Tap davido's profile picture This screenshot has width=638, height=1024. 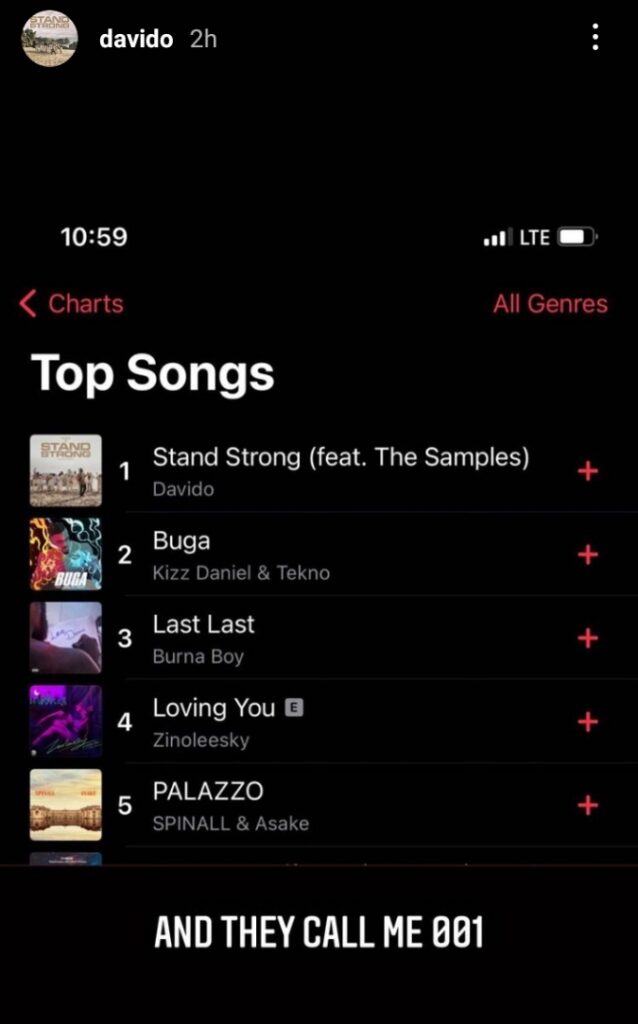pos(50,39)
